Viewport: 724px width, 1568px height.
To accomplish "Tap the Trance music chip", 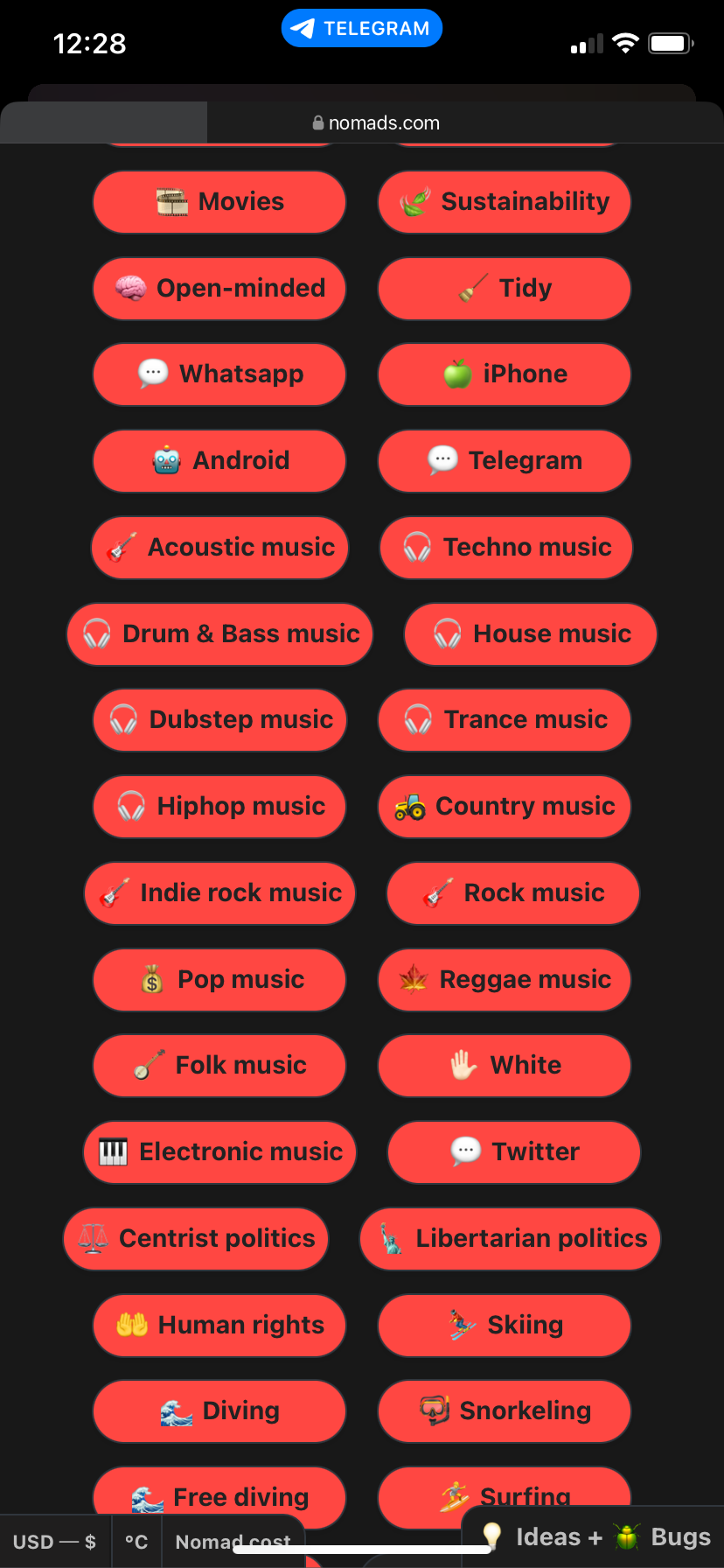I will pyautogui.click(x=505, y=719).
